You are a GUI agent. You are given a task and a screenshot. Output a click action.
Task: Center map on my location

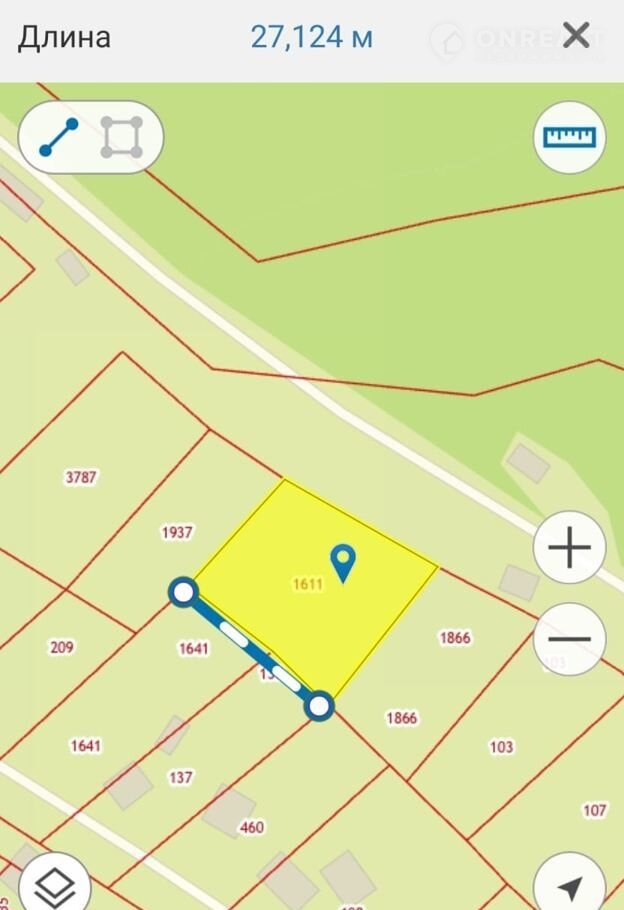pyautogui.click(x=571, y=886)
